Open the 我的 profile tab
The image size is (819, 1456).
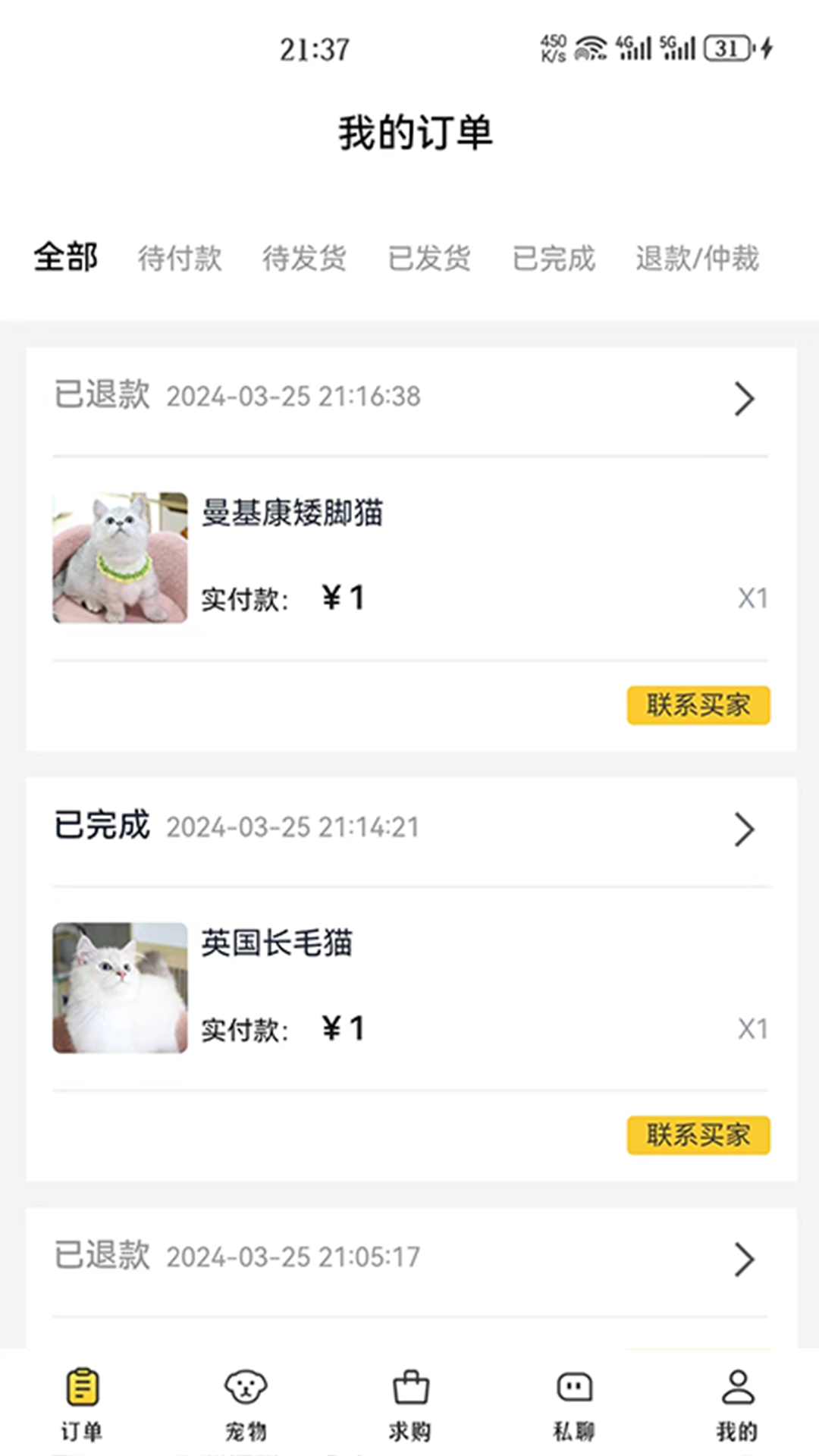(x=737, y=1404)
